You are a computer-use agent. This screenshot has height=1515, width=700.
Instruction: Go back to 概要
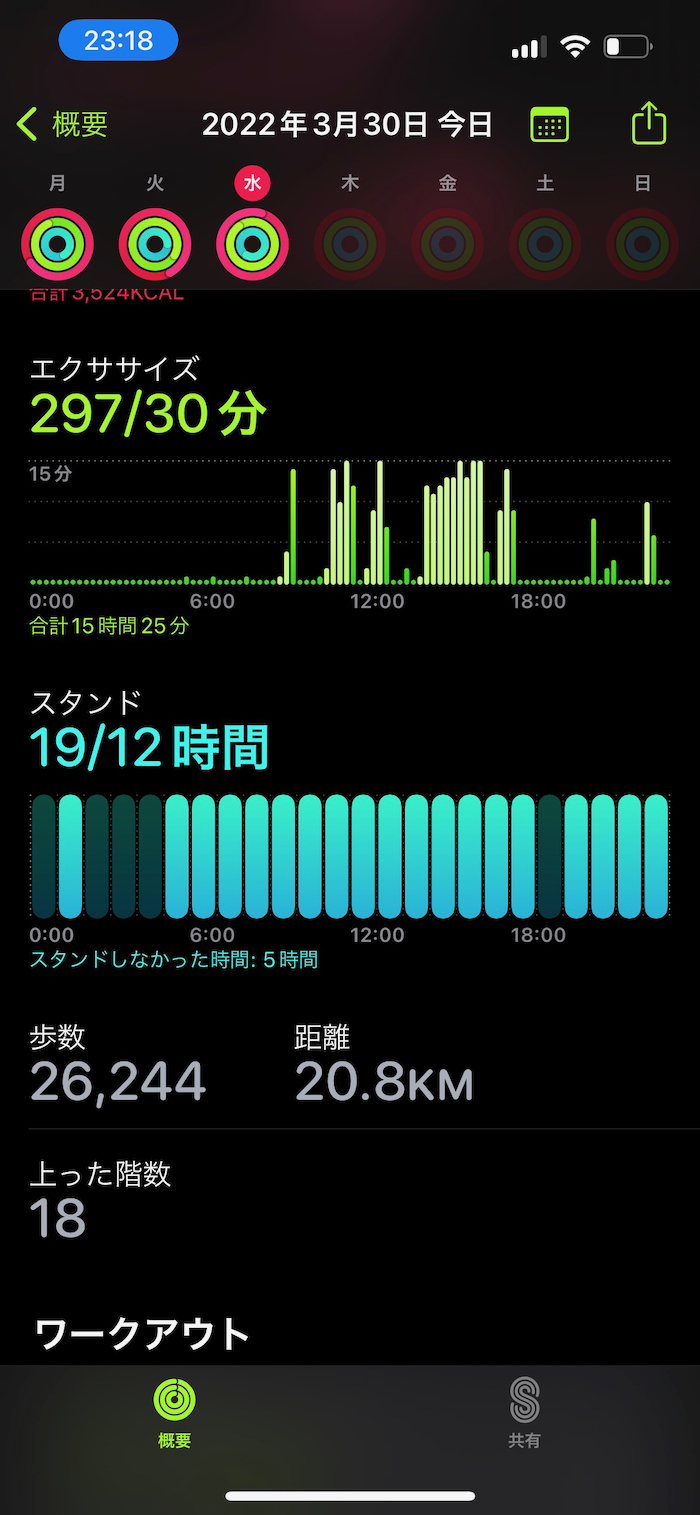[x=63, y=125]
